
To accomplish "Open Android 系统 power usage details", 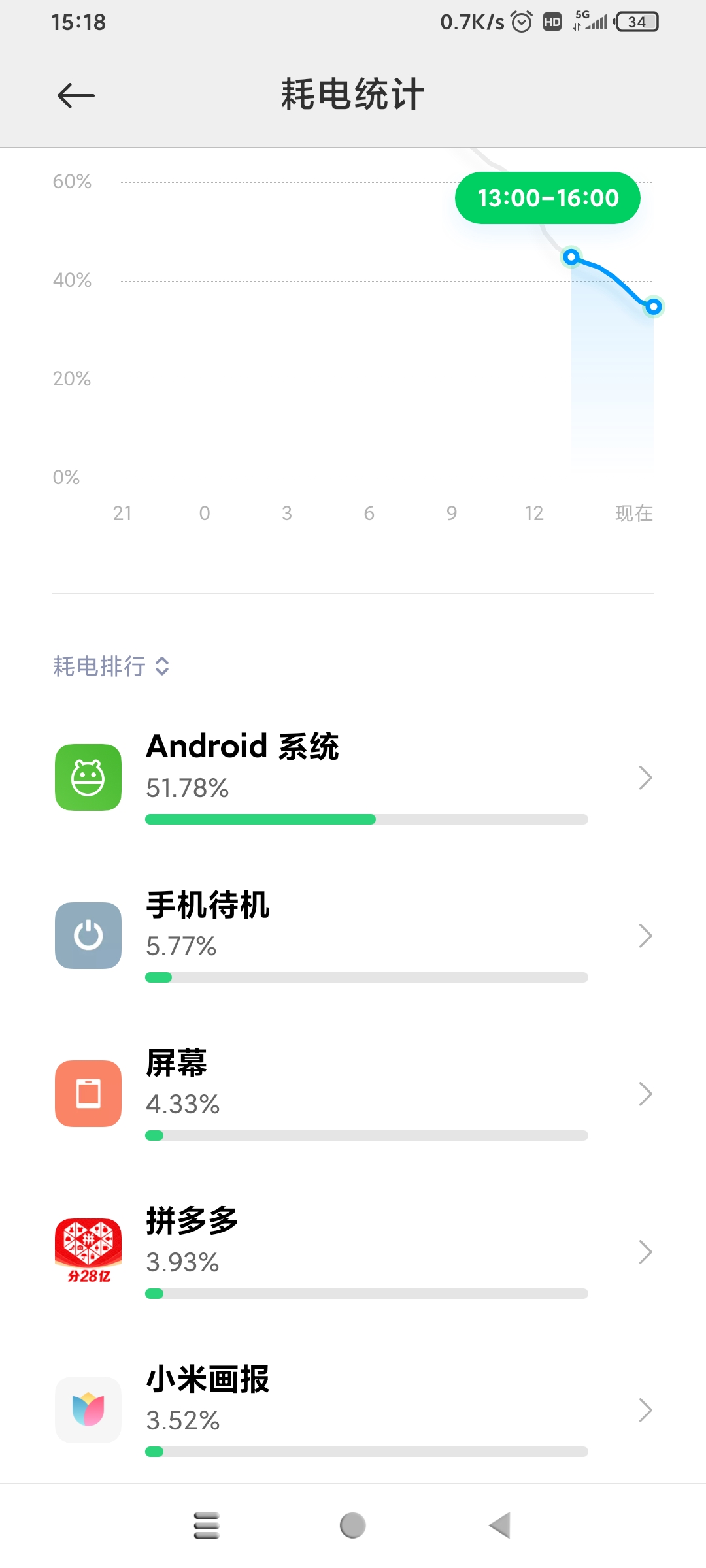I will click(353, 777).
